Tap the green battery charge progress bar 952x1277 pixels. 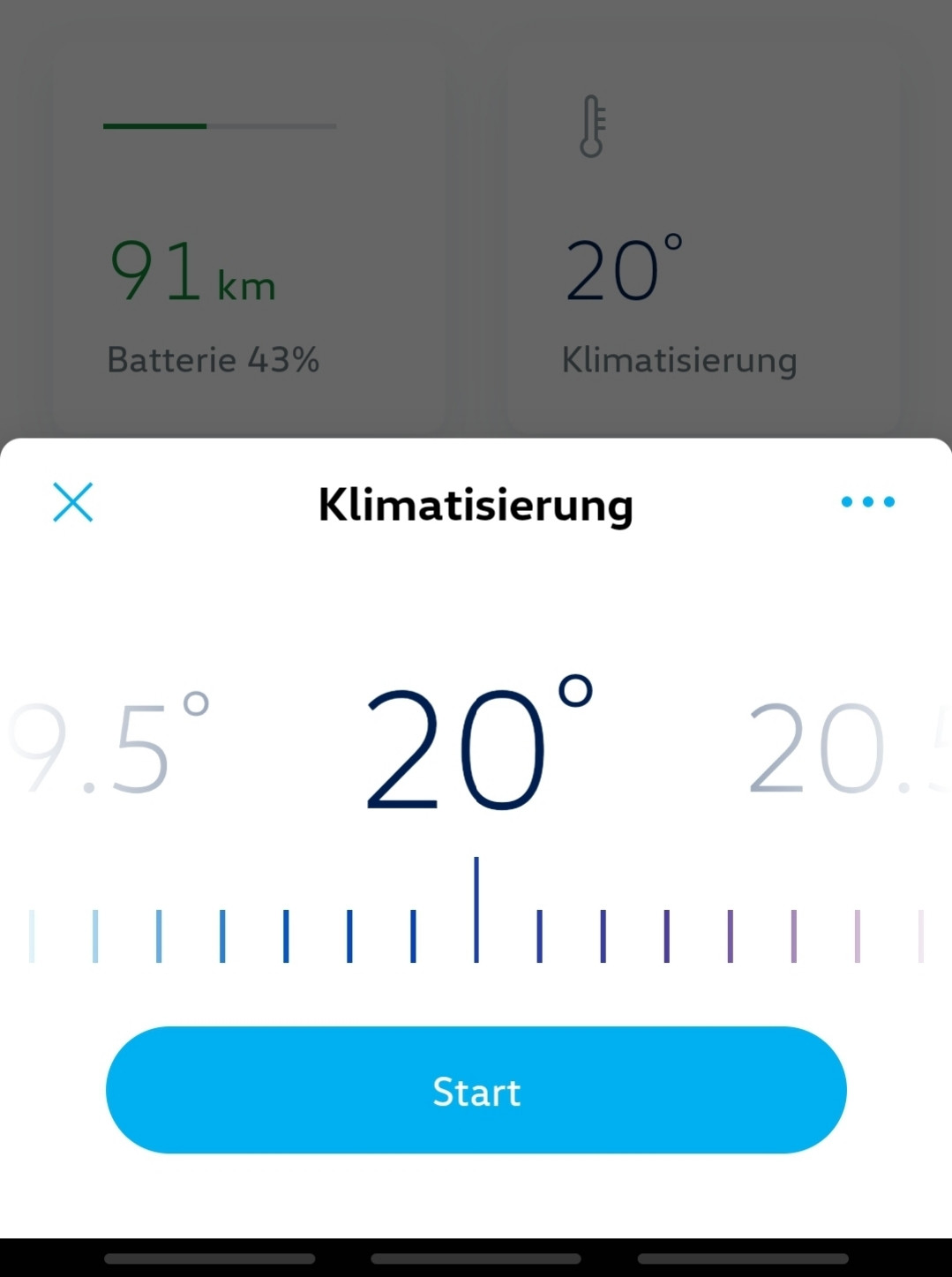(154, 126)
